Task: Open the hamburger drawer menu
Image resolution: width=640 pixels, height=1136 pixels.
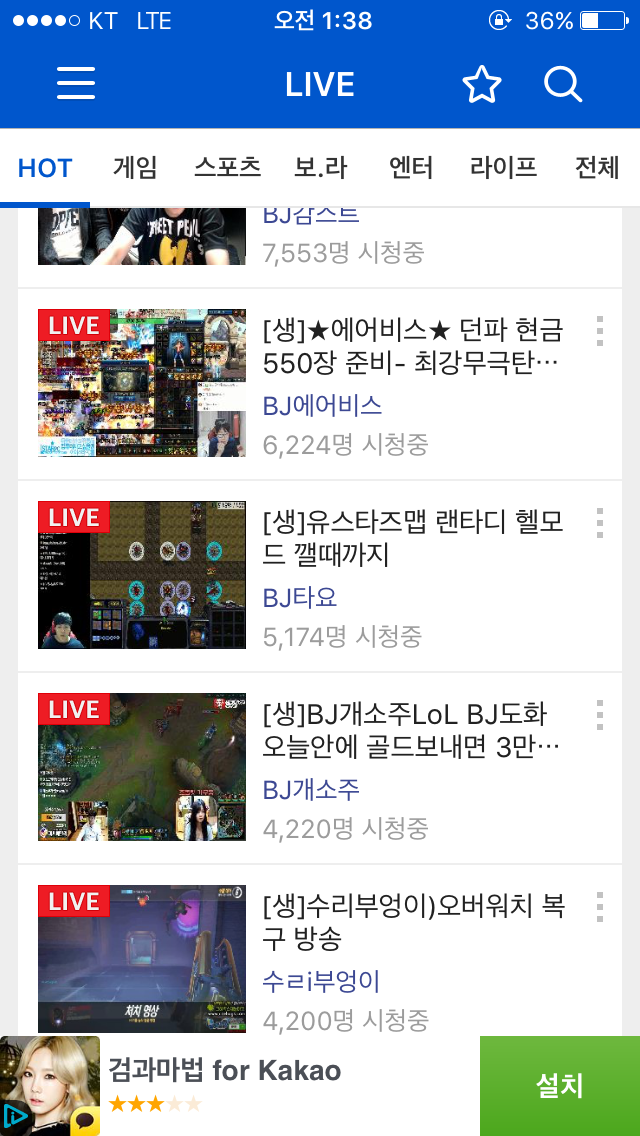Action: coord(76,84)
